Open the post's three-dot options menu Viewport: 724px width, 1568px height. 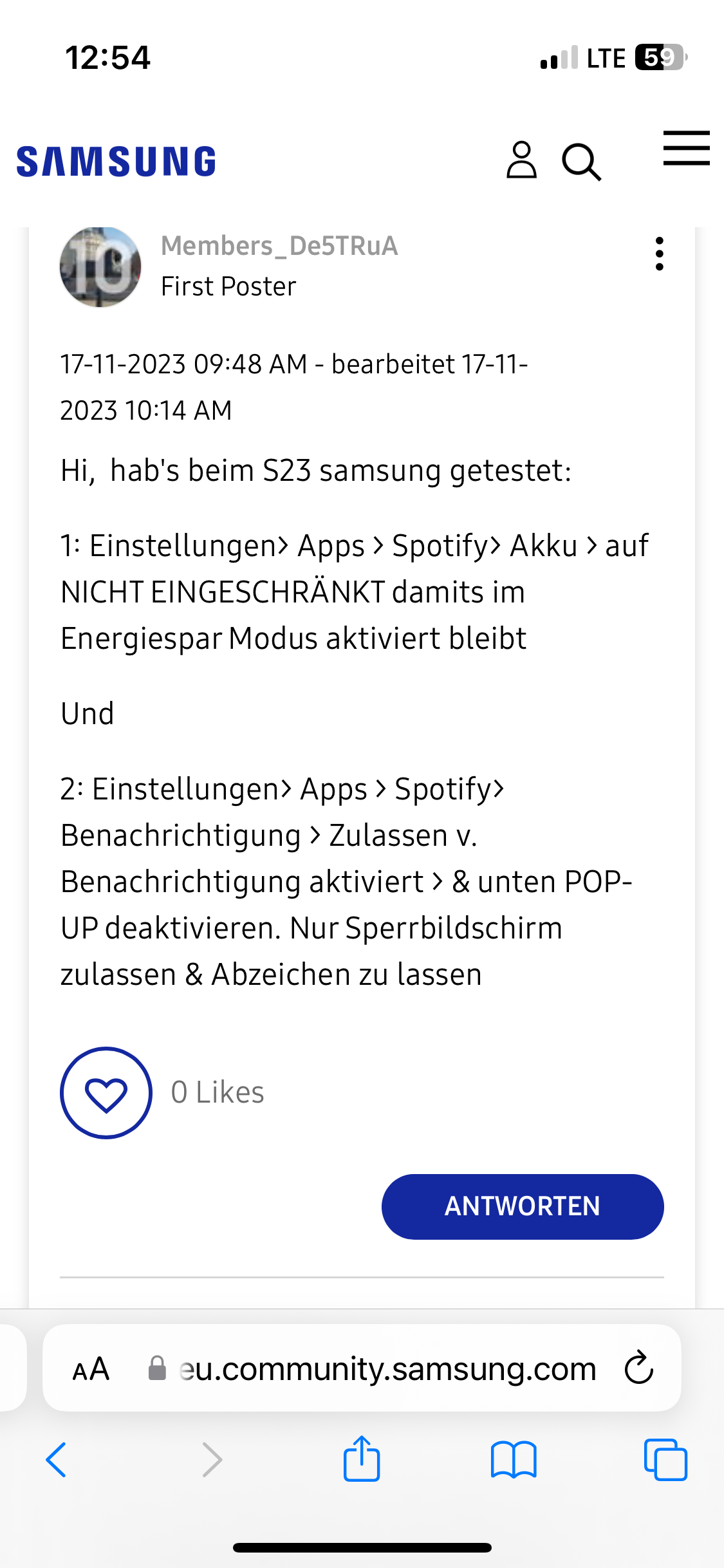pyautogui.click(x=659, y=254)
